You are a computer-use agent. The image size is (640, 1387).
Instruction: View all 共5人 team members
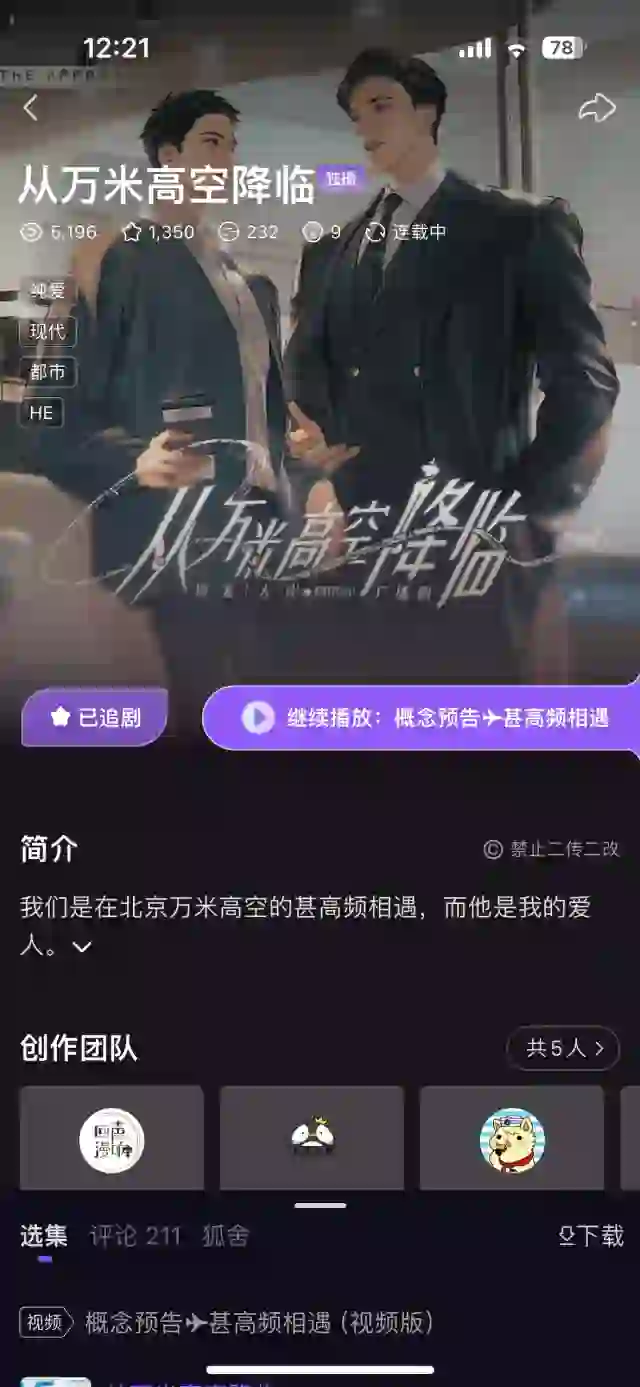563,1048
